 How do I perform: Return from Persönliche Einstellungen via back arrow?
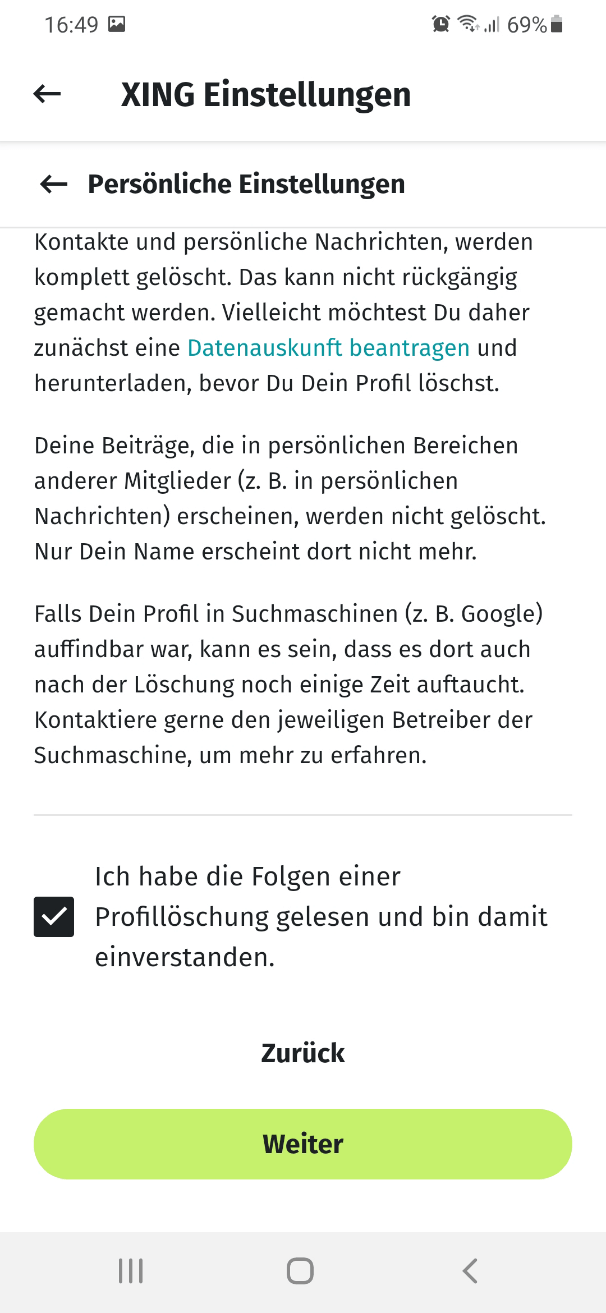click(53, 184)
